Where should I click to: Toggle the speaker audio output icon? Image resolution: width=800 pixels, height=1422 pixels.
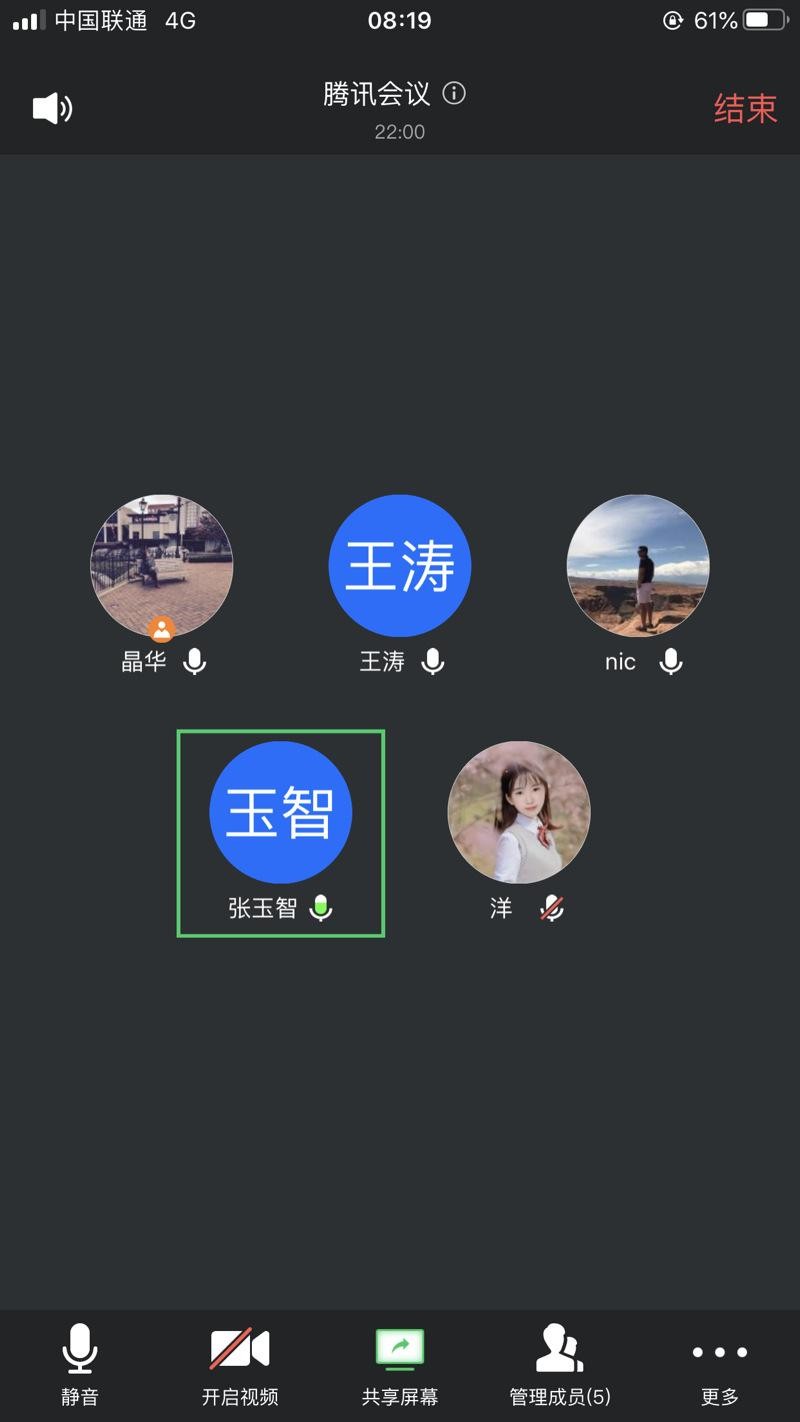tap(52, 108)
